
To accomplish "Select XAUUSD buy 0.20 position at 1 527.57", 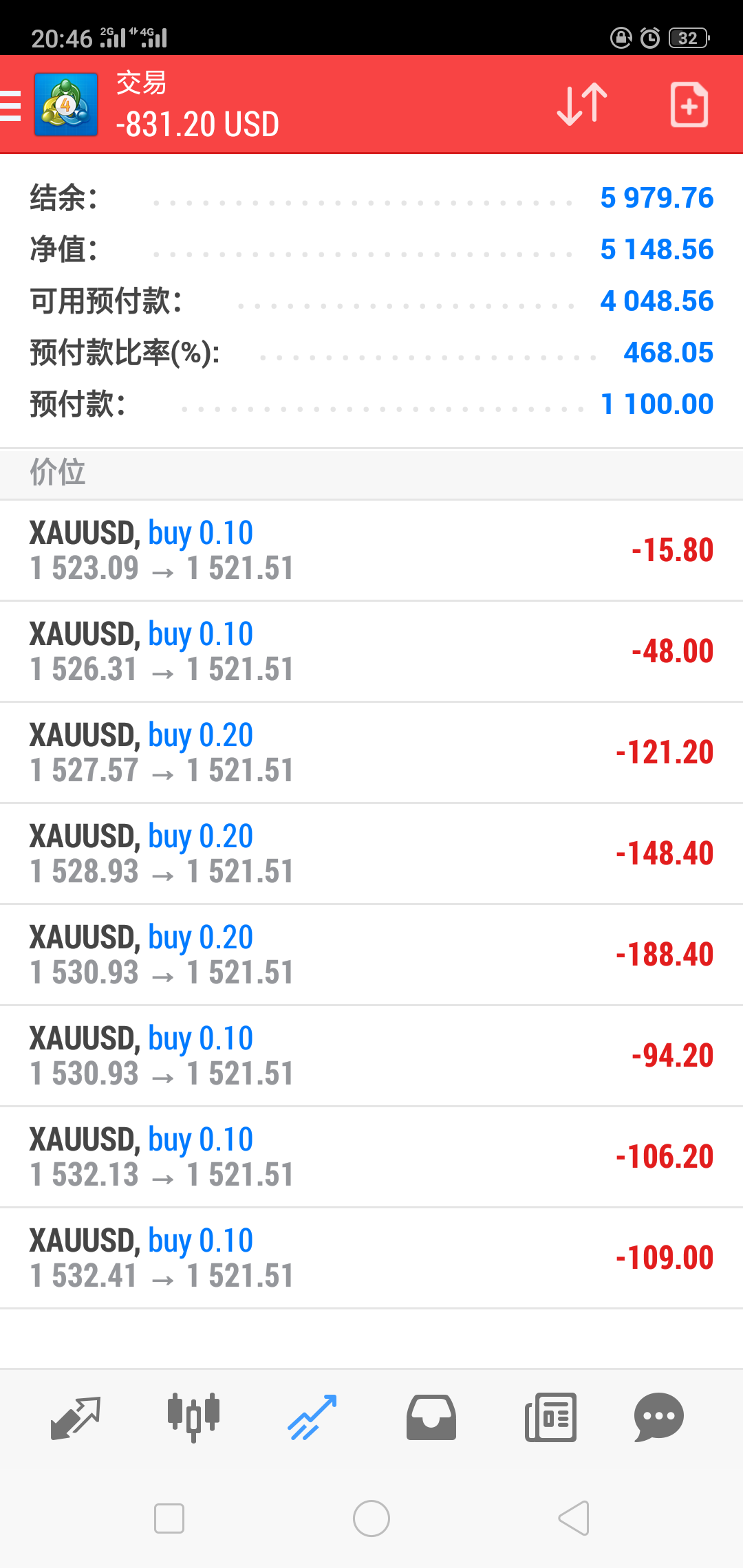I will pyautogui.click(x=371, y=753).
